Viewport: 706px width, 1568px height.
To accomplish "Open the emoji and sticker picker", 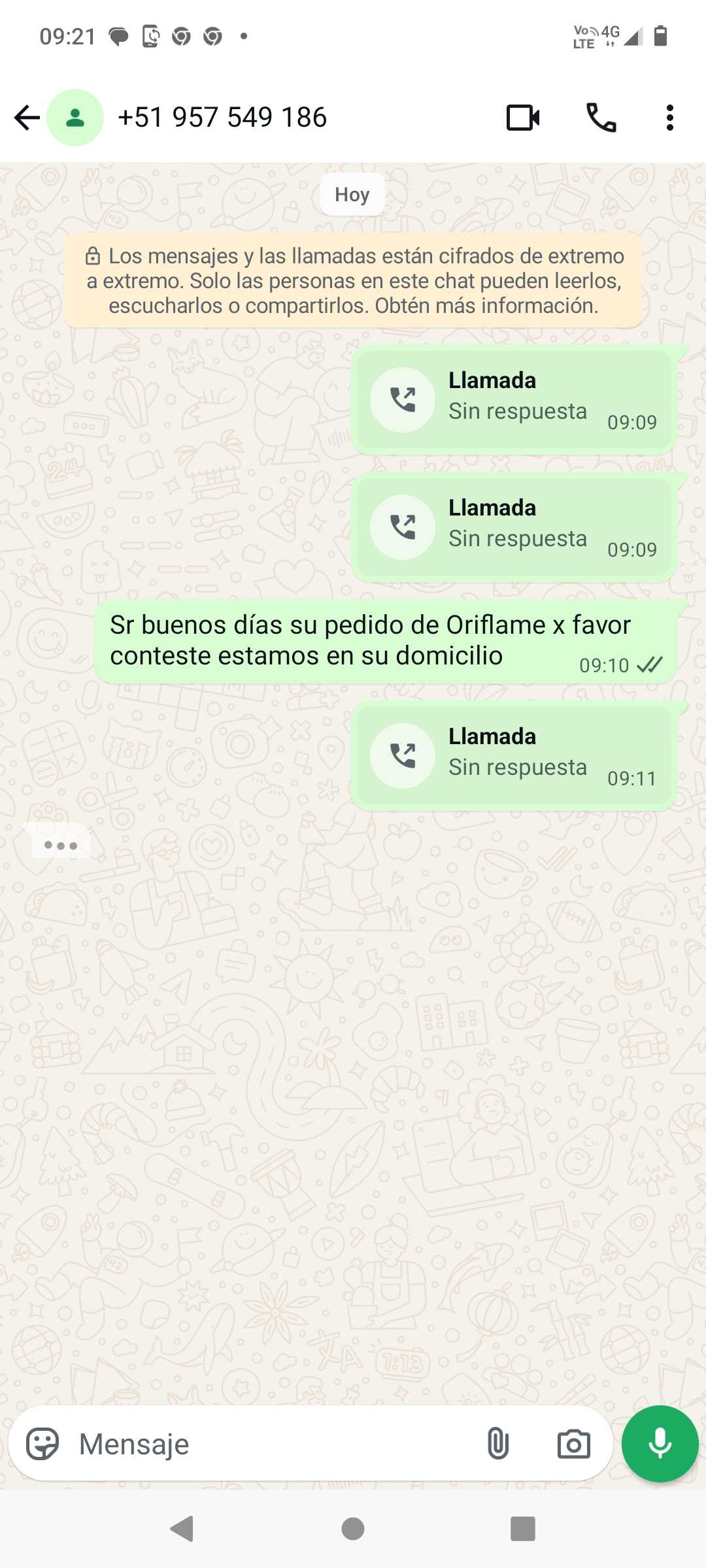I will pos(42,1444).
